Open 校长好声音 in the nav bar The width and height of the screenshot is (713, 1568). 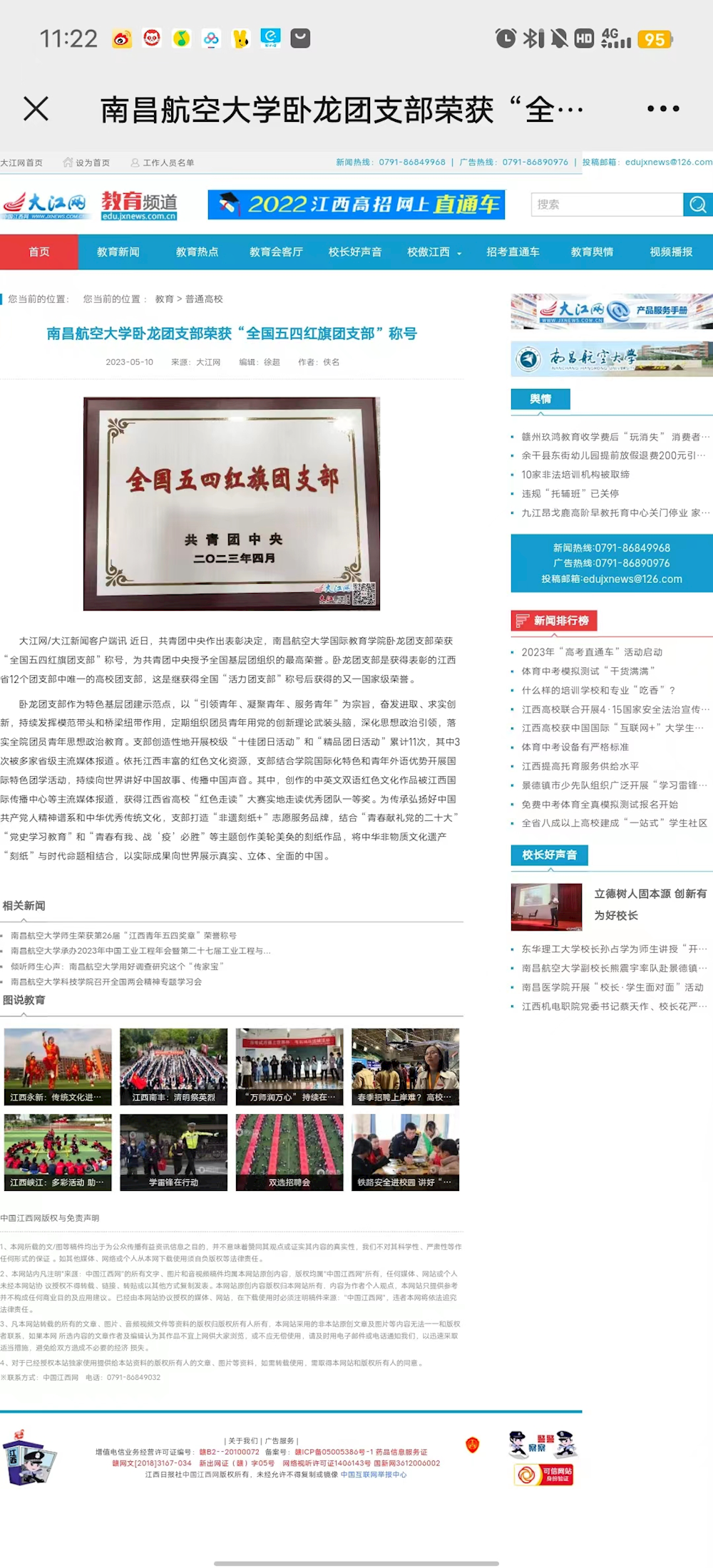pos(354,252)
